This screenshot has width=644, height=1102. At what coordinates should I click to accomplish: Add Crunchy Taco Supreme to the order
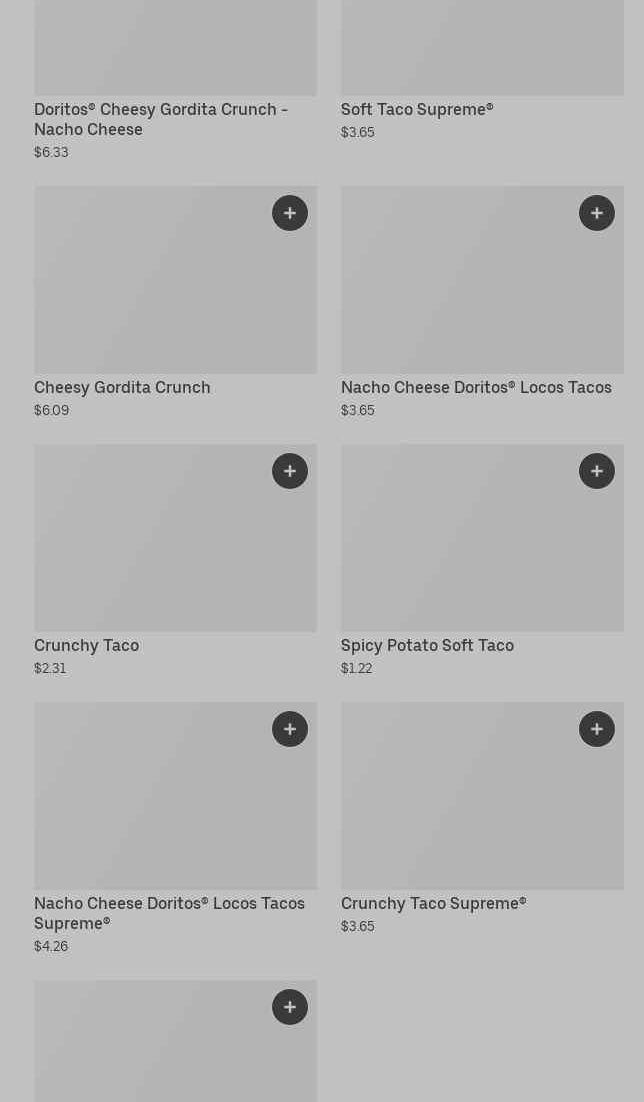pyautogui.click(x=597, y=729)
